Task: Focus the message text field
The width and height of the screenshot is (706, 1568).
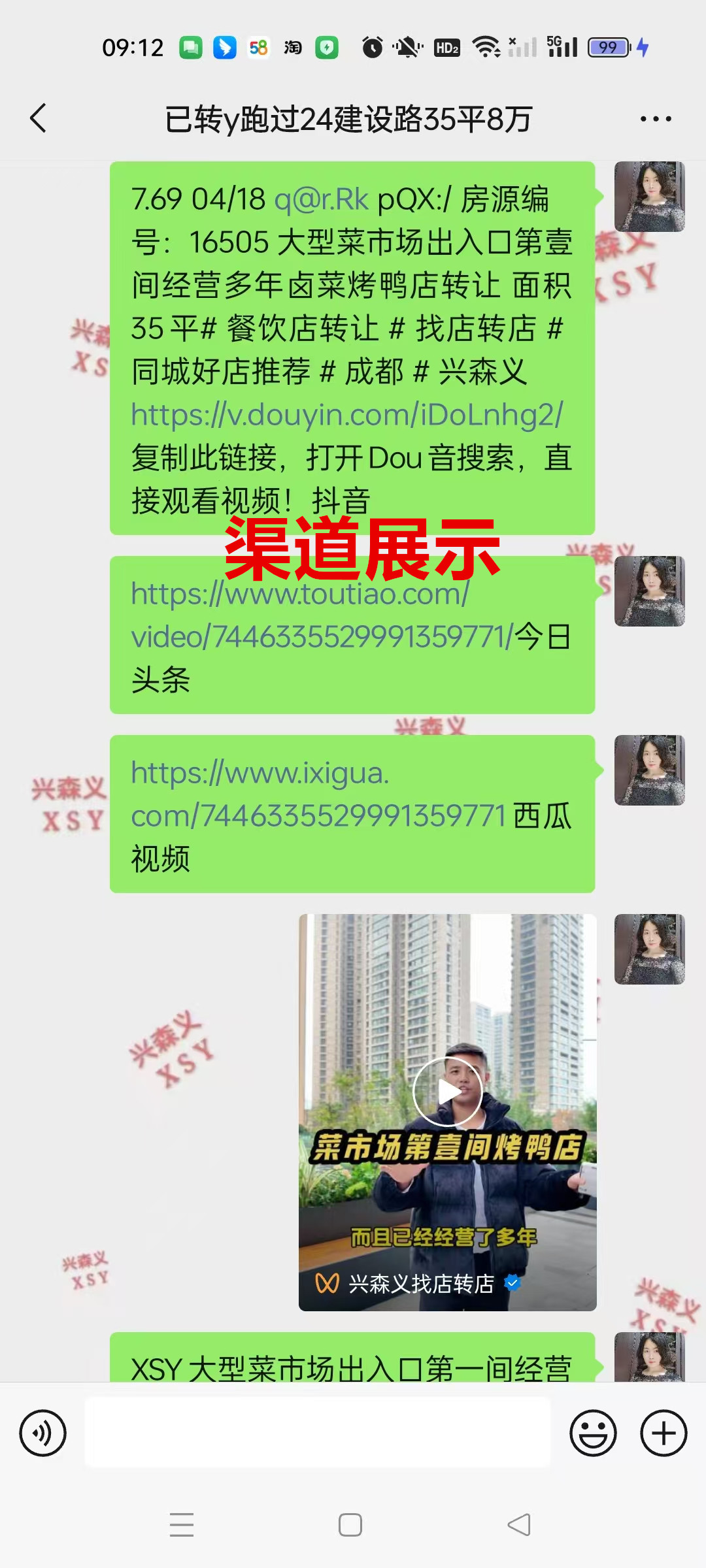Action: tap(318, 1432)
